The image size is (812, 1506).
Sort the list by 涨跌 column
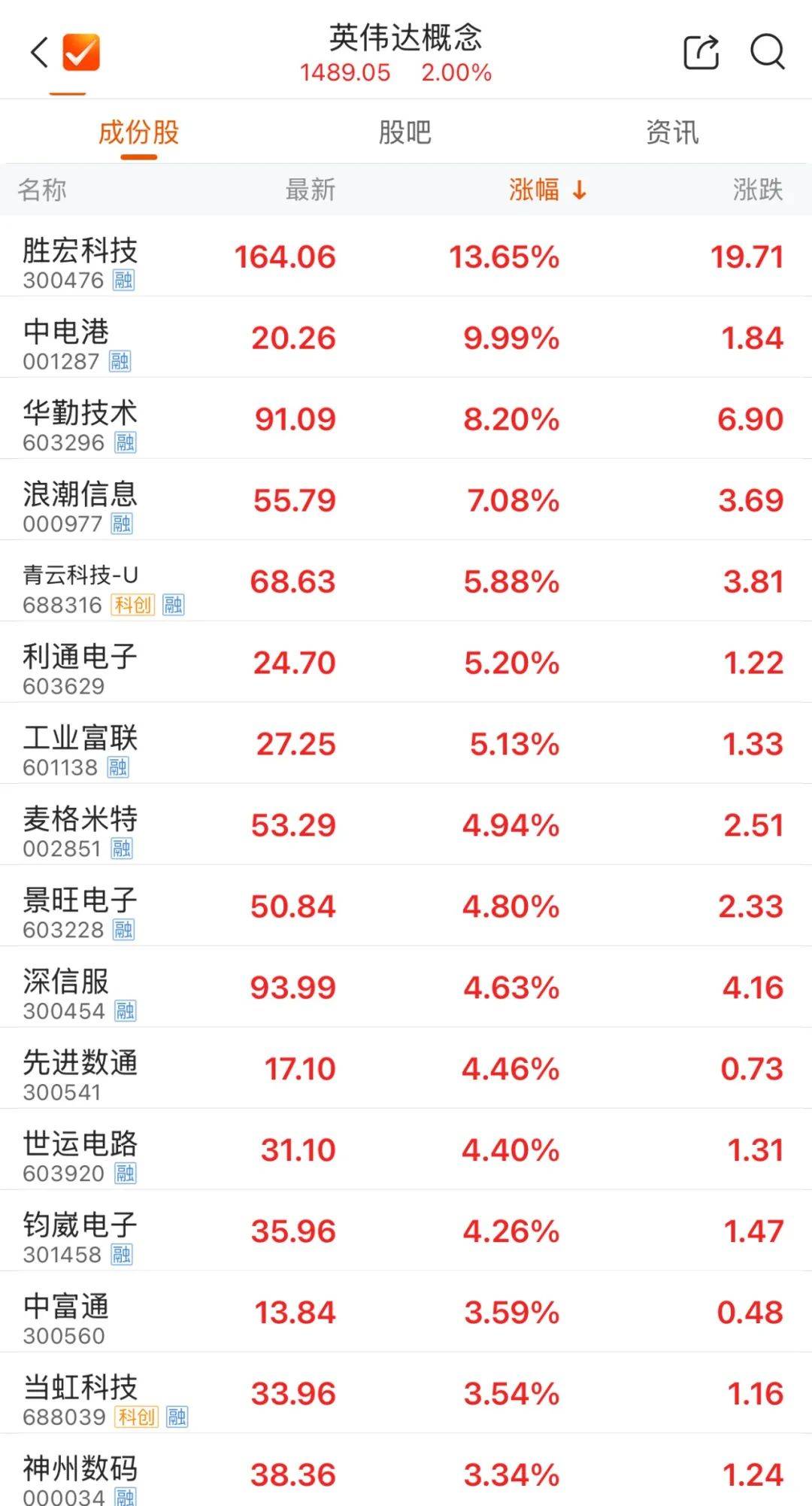(x=758, y=190)
